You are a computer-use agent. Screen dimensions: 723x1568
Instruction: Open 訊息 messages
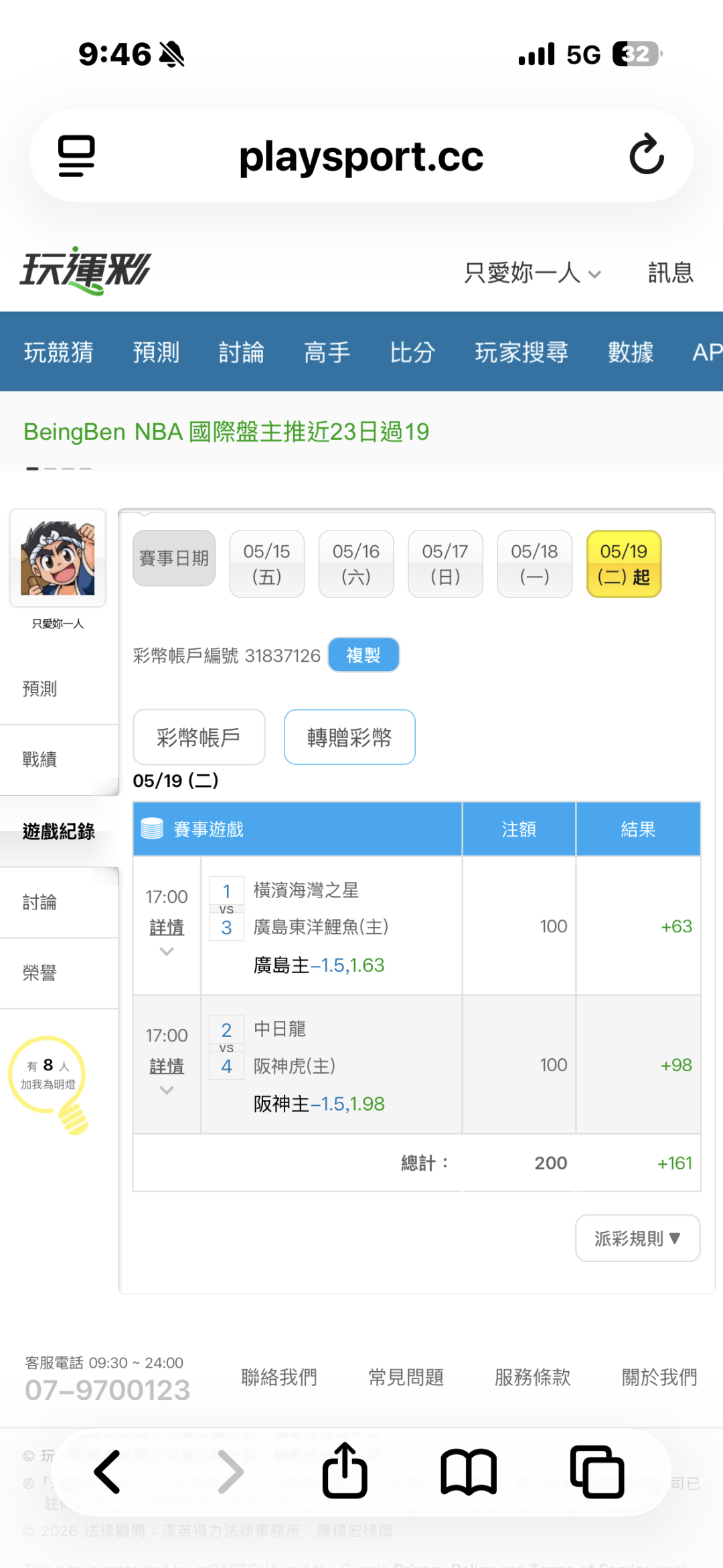click(x=670, y=273)
